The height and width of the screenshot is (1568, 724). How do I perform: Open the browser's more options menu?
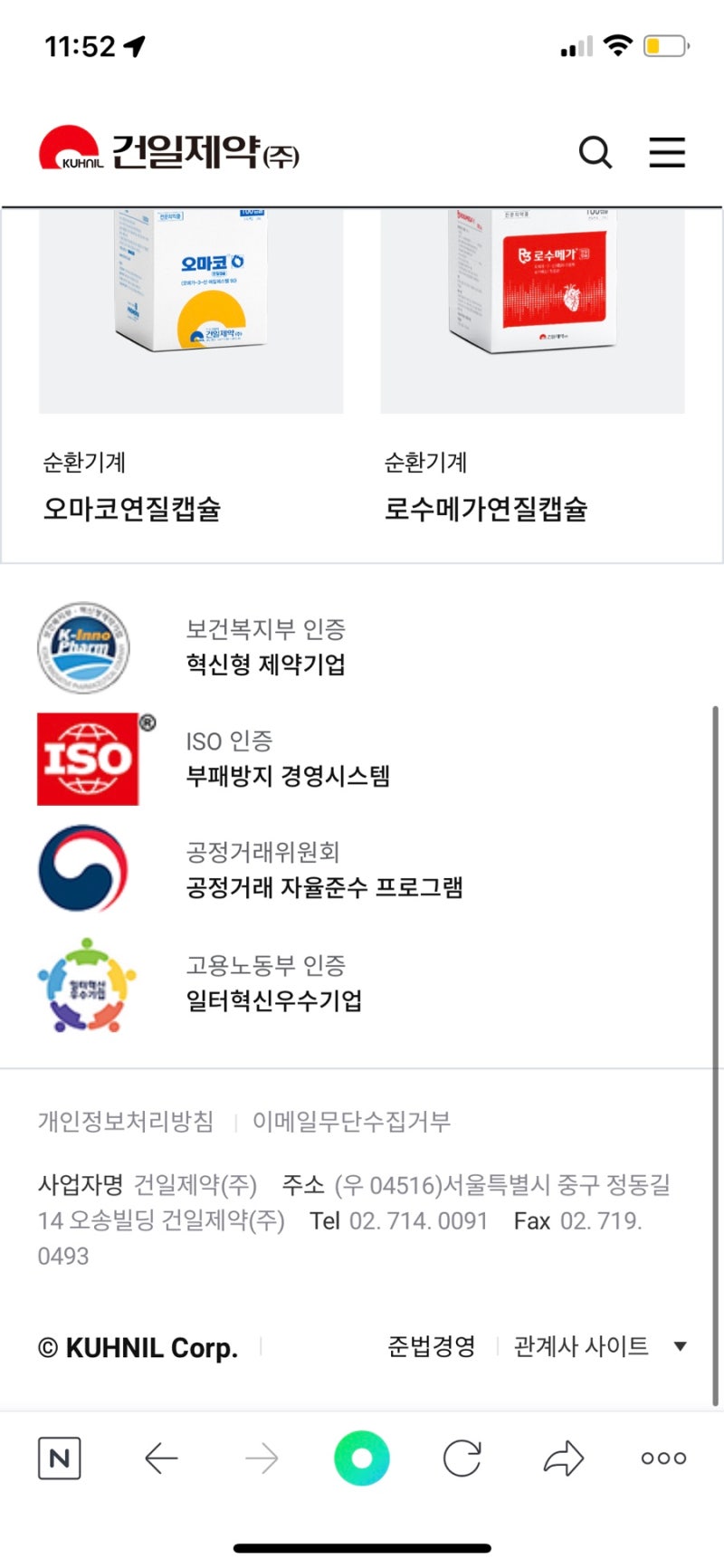663,1458
